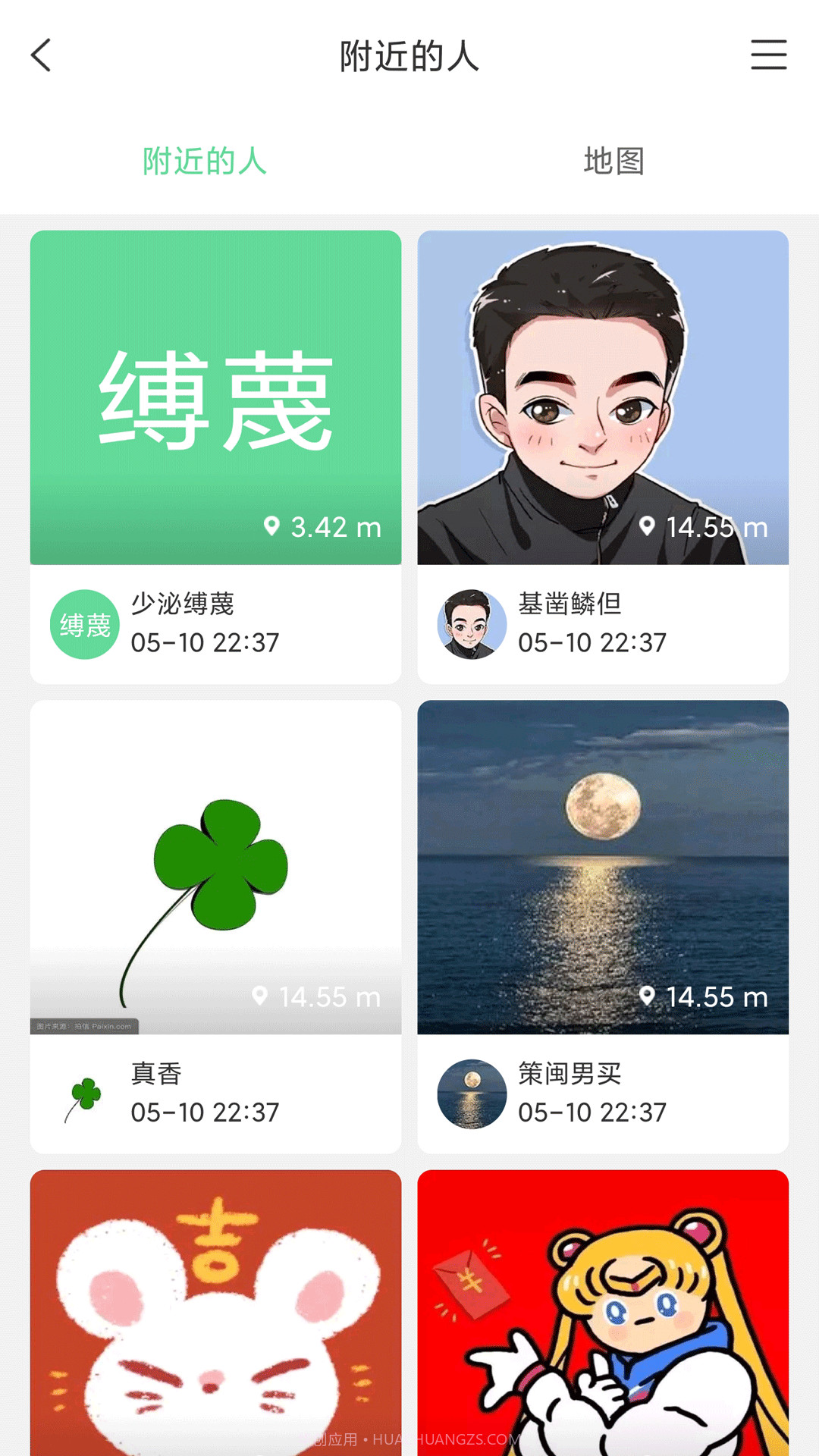Open 少泌缚蔑's profile card
The width and height of the screenshot is (819, 1456).
pyautogui.click(x=215, y=455)
